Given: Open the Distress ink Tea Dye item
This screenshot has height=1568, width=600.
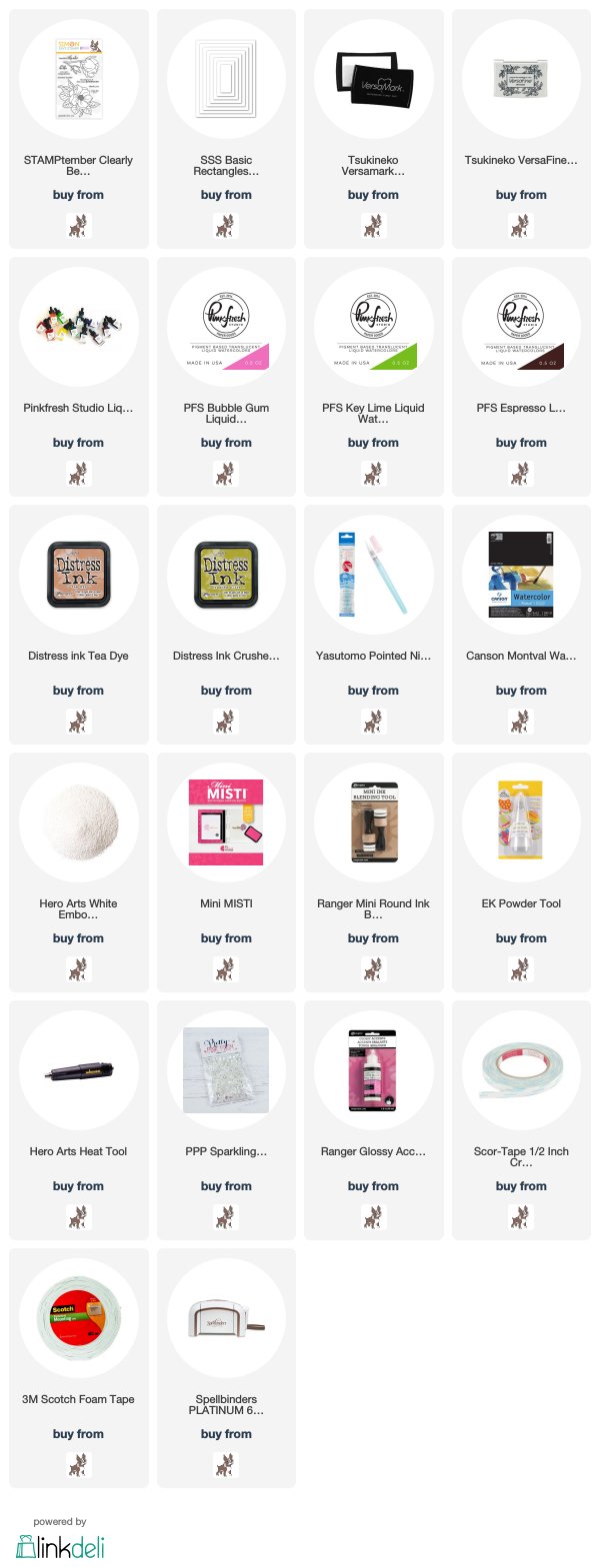Looking at the screenshot, I should pyautogui.click(x=78, y=578).
